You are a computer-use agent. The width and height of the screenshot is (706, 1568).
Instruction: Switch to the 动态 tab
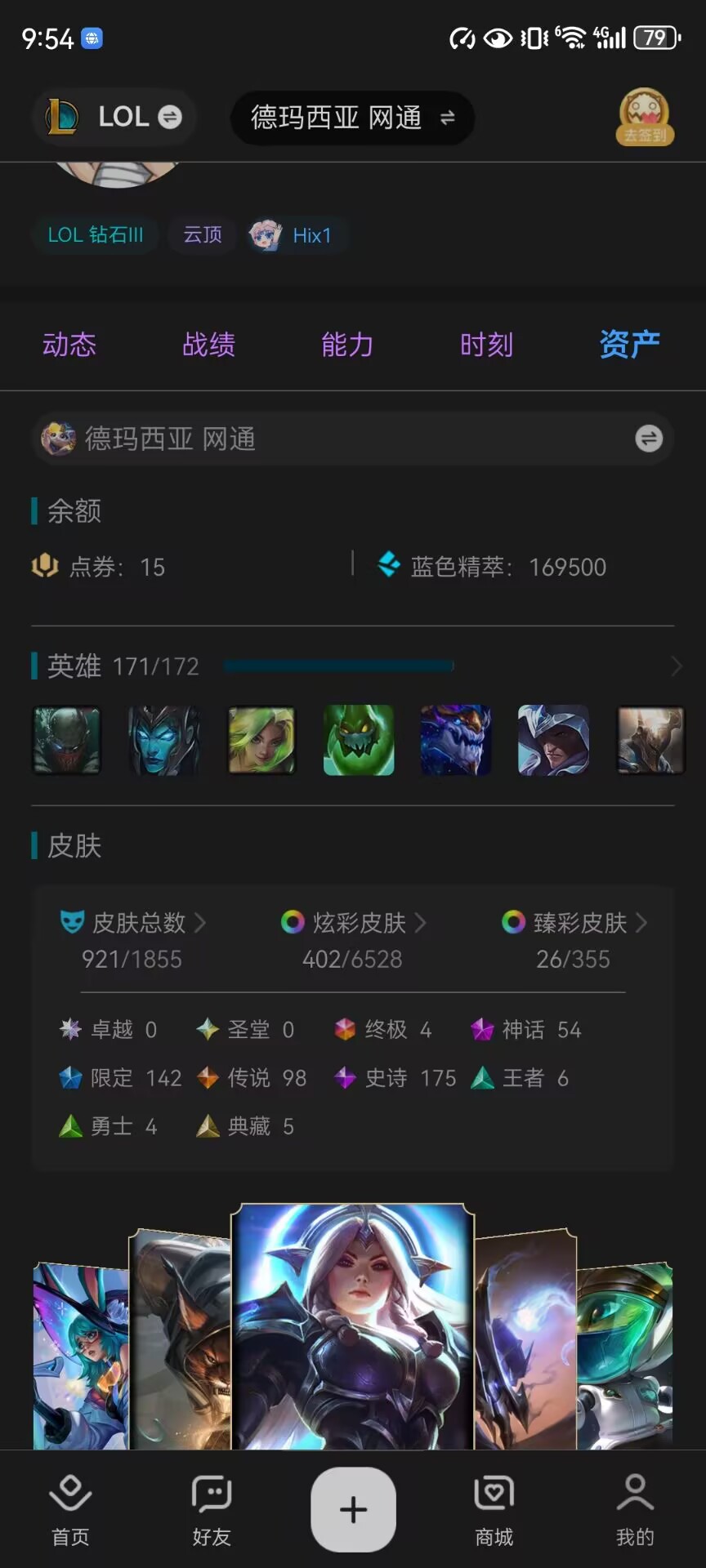pyautogui.click(x=69, y=345)
